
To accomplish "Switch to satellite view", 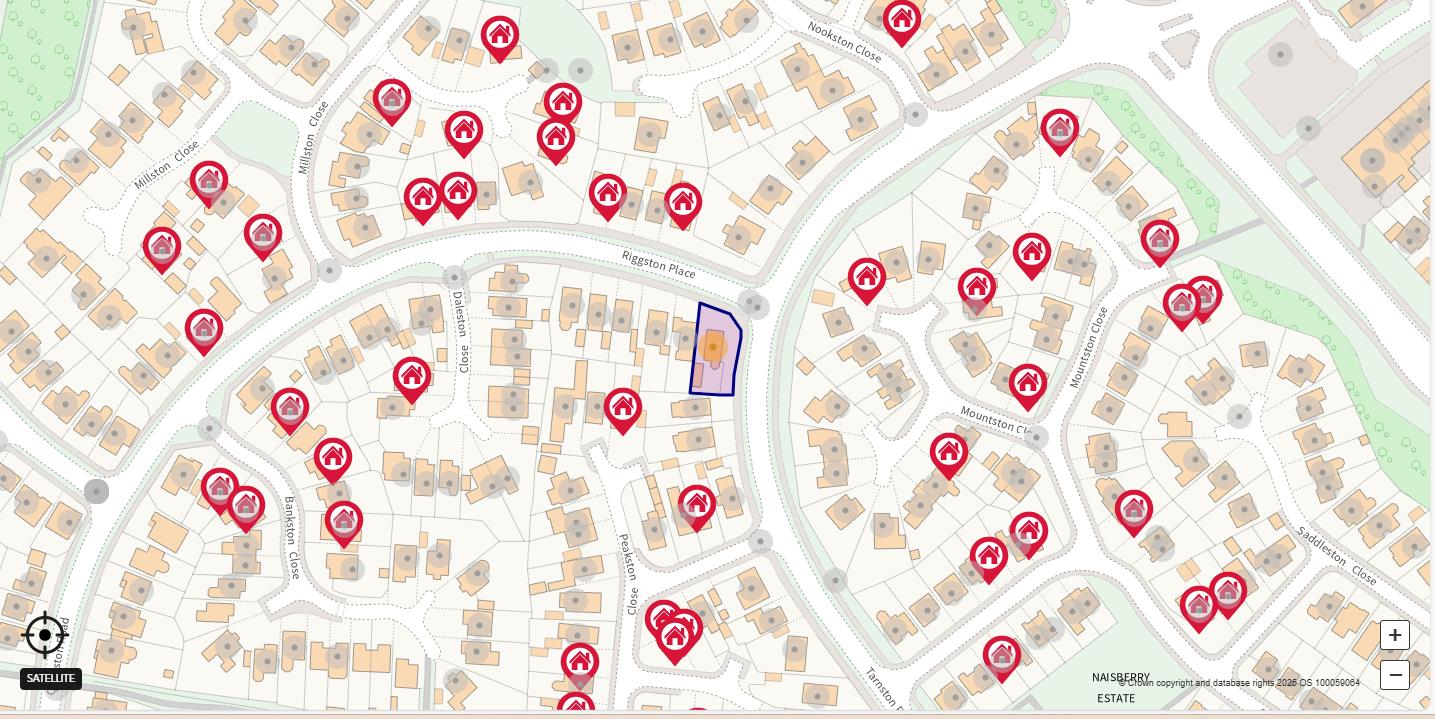I will coord(51,679).
